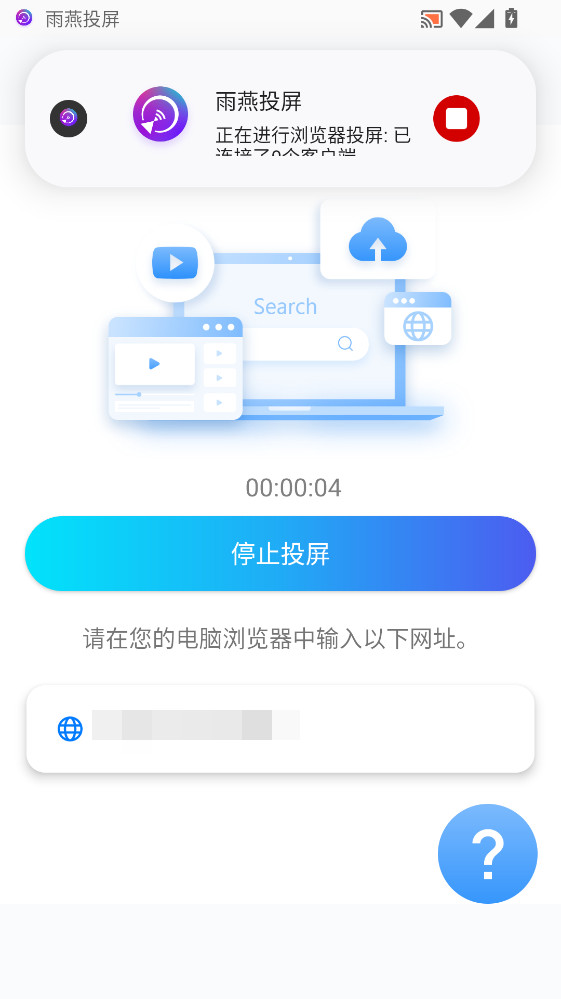Open the 雨燕投屏 heads-up notification
The image size is (561, 999).
[280, 119]
